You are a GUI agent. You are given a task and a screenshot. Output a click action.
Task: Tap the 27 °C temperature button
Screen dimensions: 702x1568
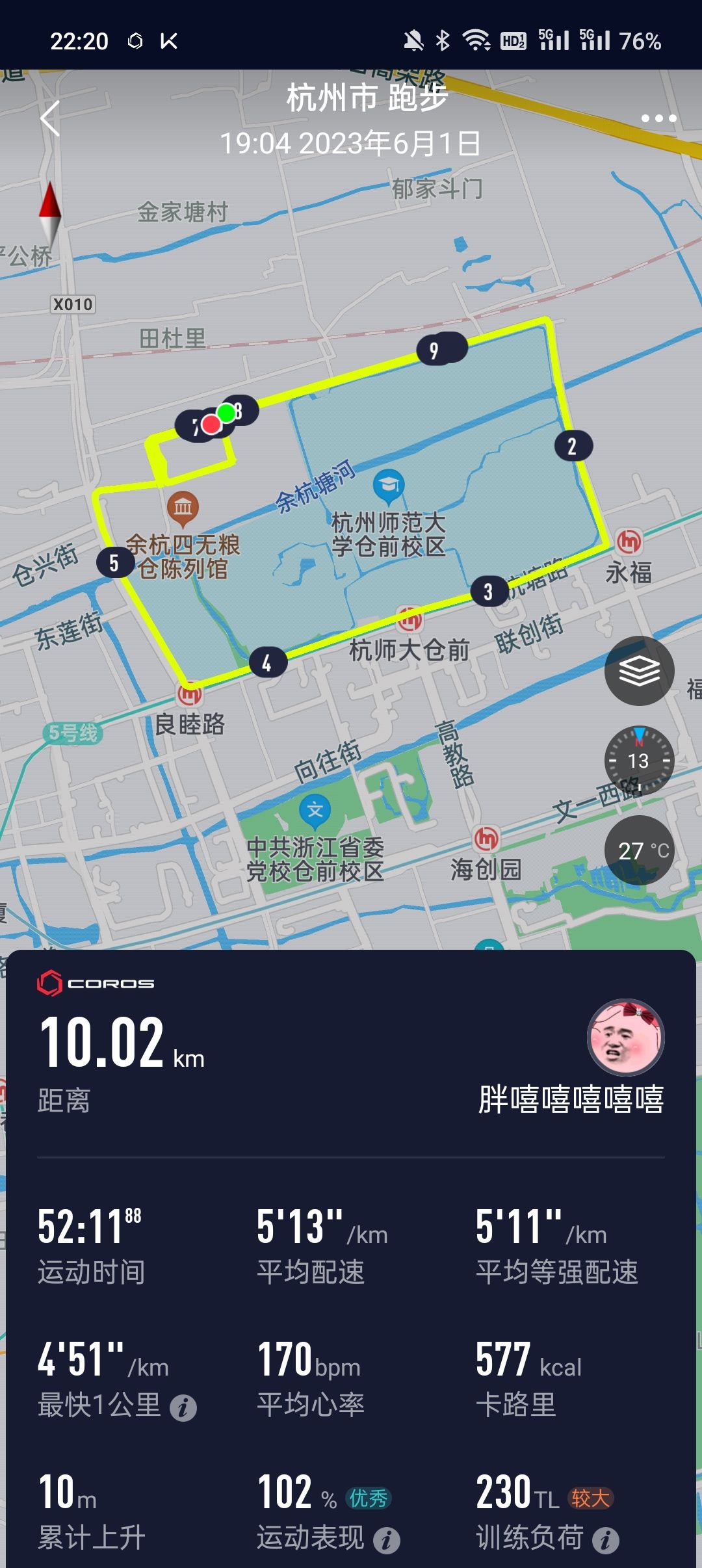click(x=640, y=850)
